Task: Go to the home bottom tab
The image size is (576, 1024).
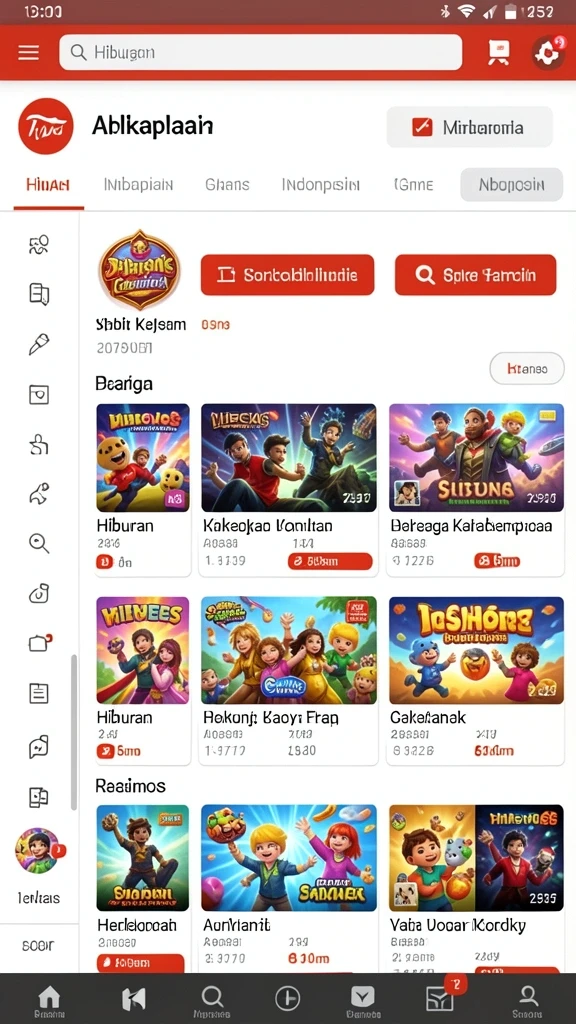Action: pos(49,1001)
